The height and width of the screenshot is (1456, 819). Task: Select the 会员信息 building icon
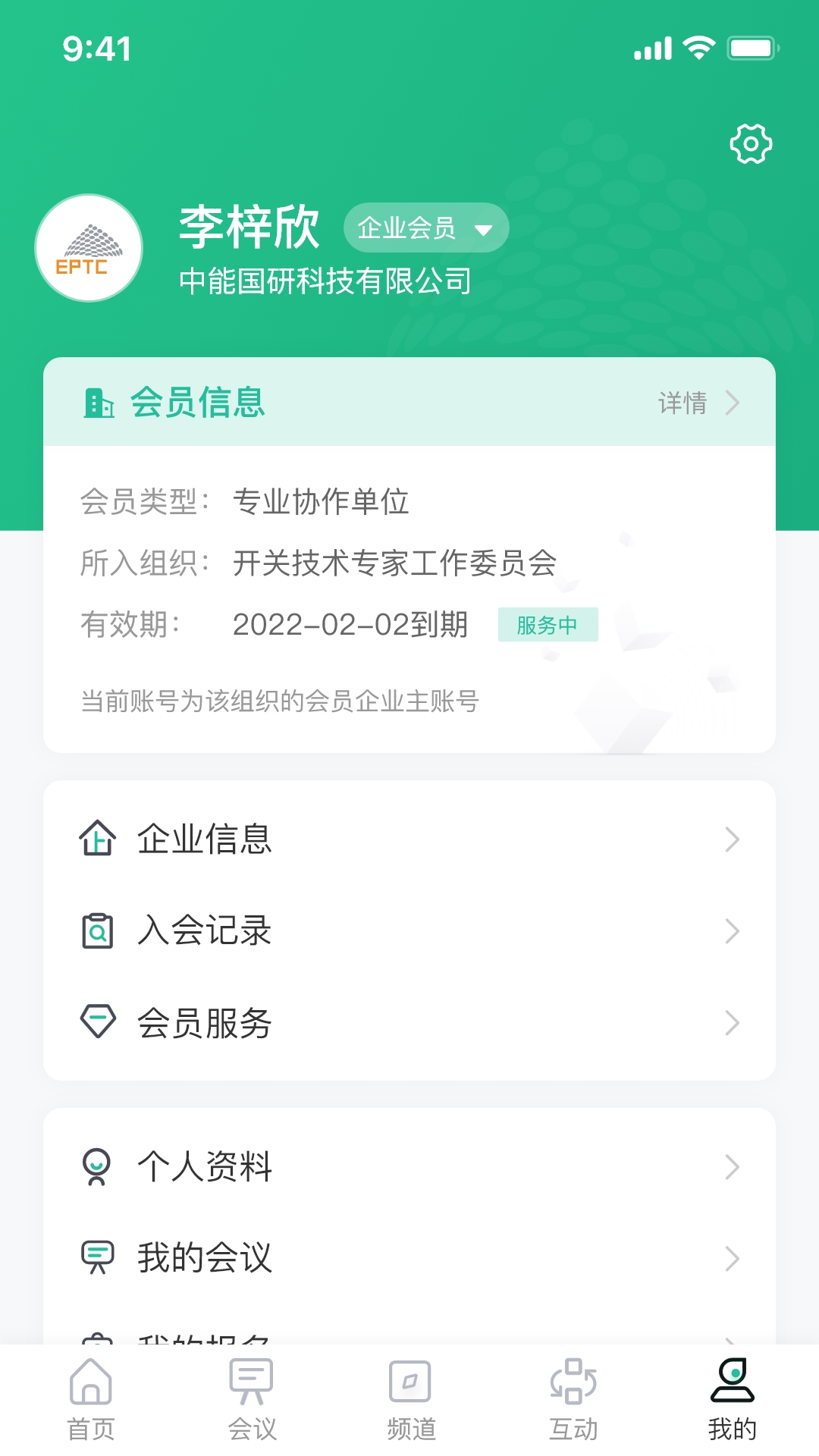[x=98, y=403]
